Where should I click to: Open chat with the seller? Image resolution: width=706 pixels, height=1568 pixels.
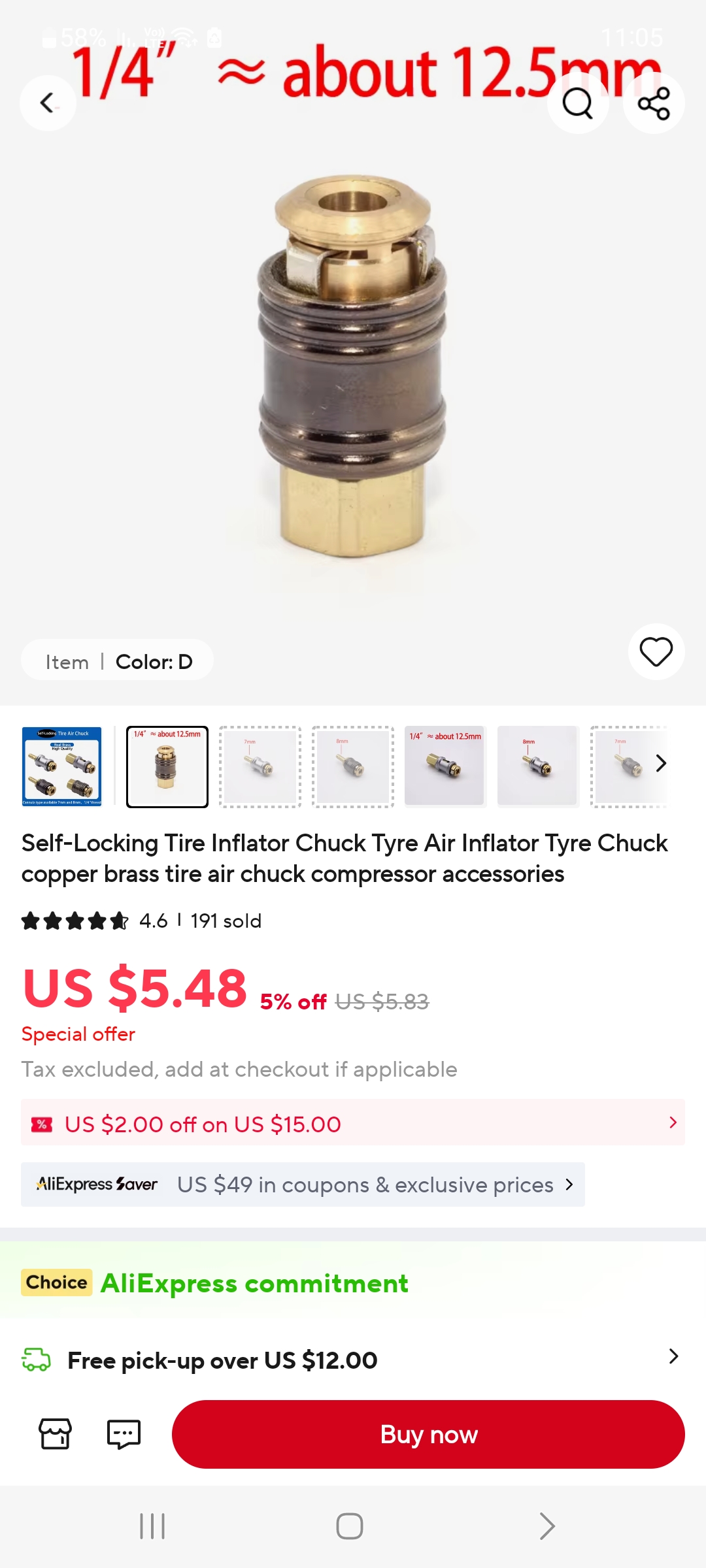click(x=124, y=1434)
